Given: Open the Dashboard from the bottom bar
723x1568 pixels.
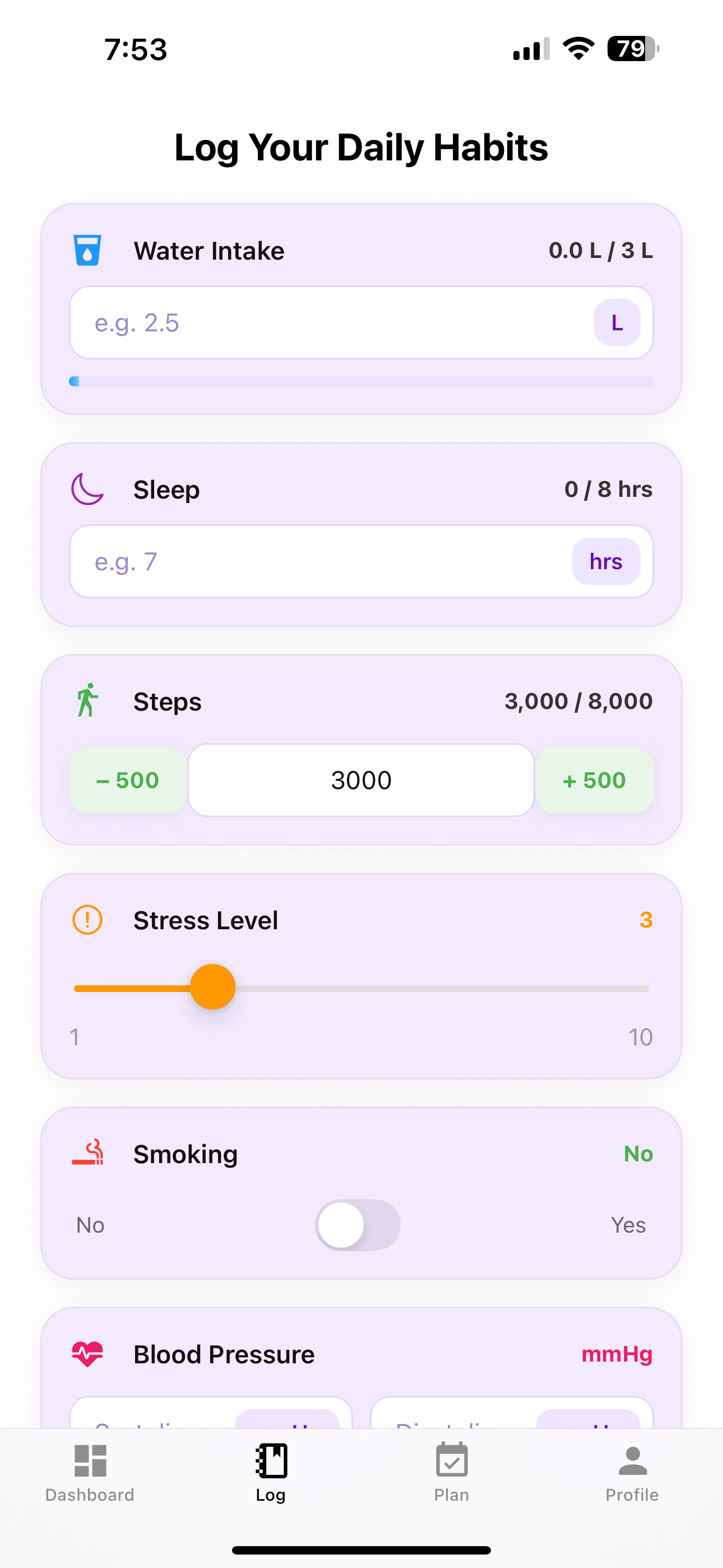Looking at the screenshot, I should point(90,1467).
